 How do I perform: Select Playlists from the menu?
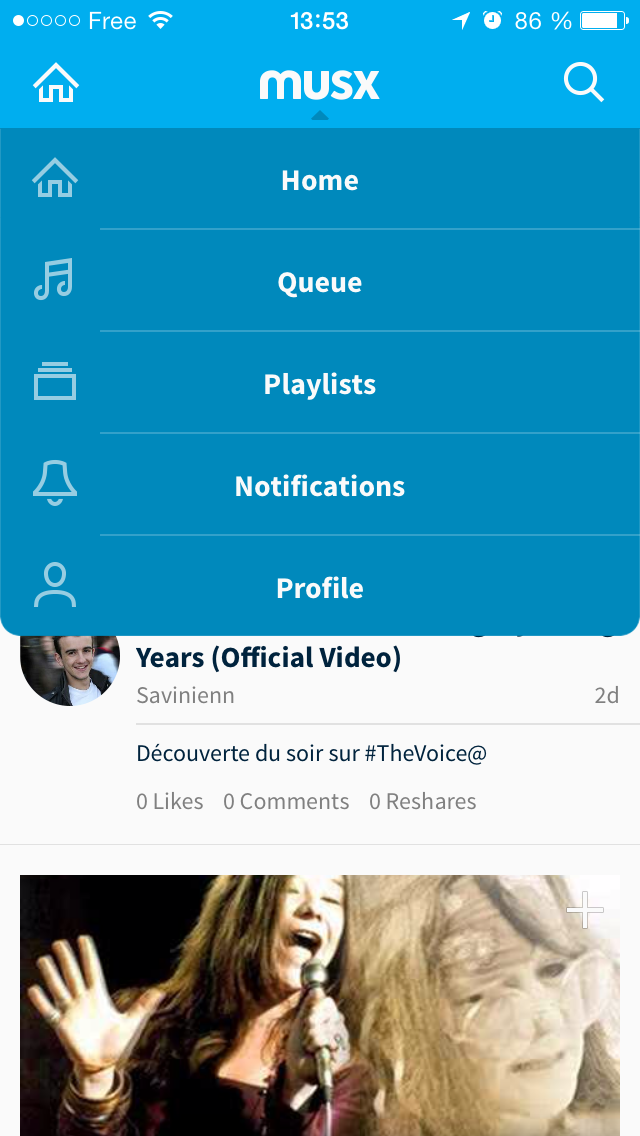click(x=320, y=384)
